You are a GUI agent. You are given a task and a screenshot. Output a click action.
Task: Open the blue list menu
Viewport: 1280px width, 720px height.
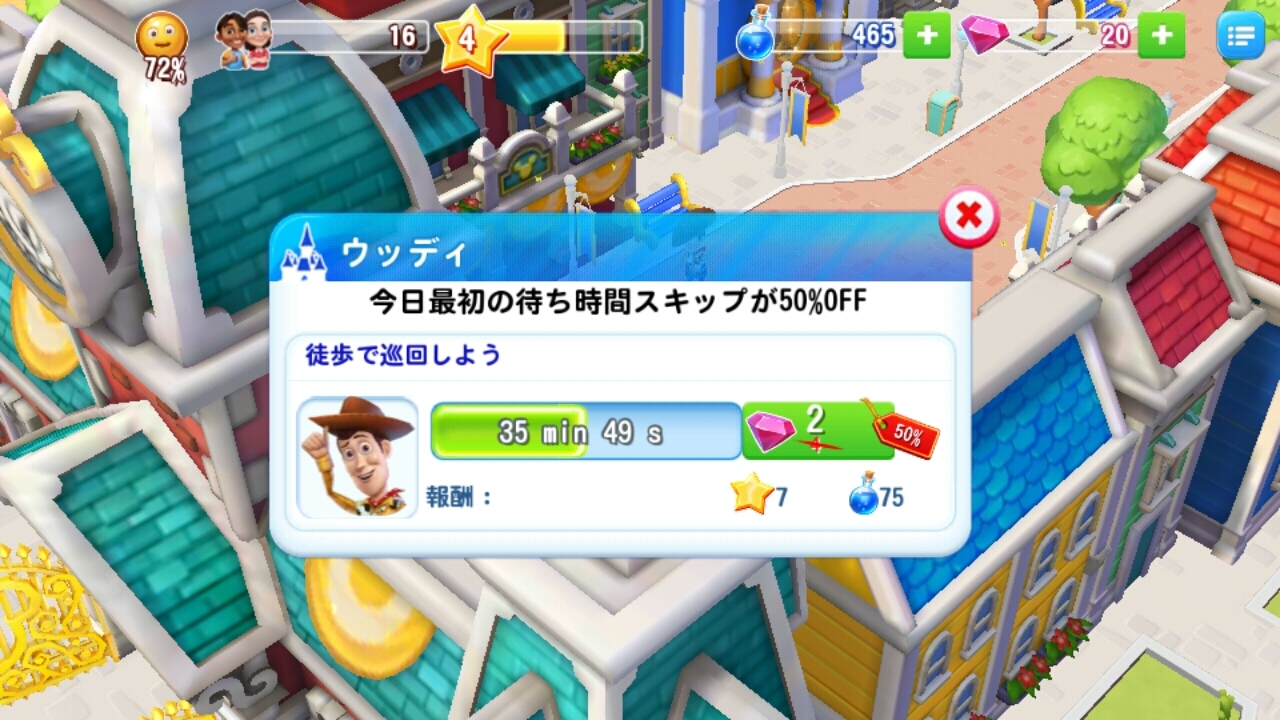point(1240,36)
